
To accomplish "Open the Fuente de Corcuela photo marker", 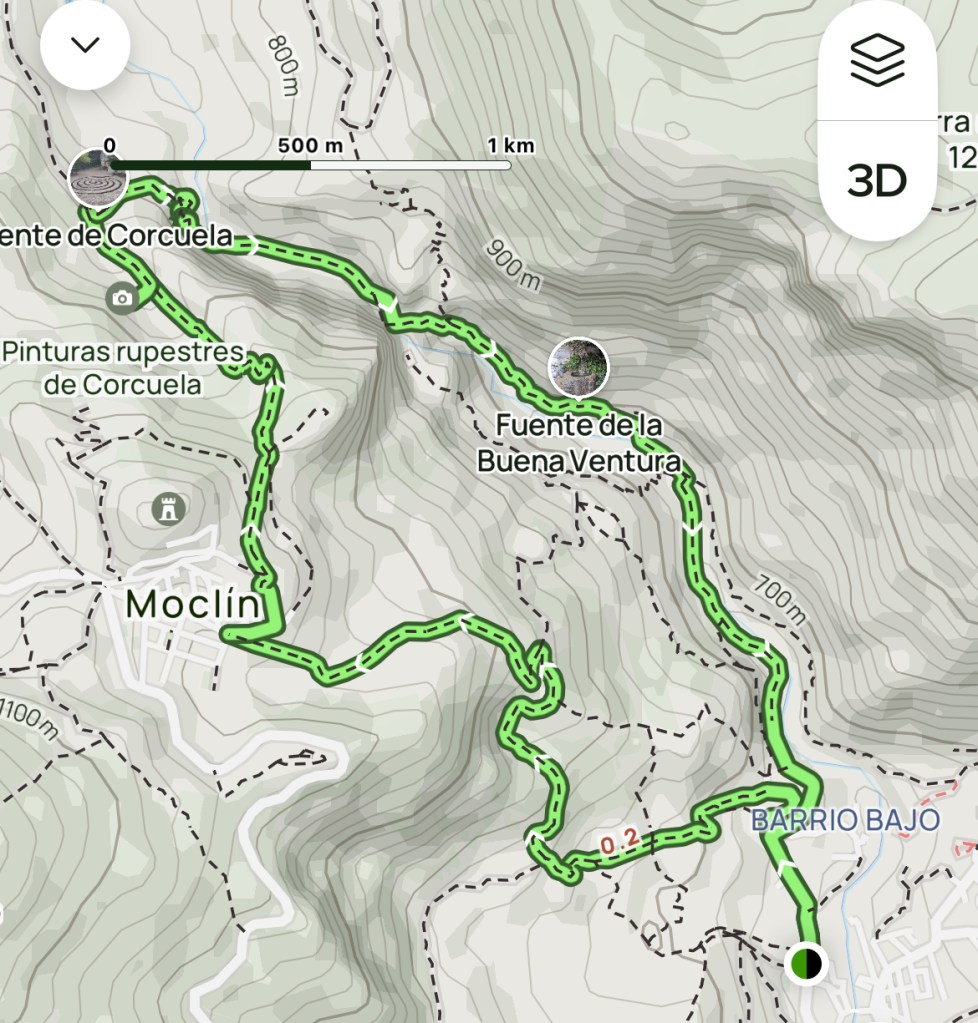I will point(98,179).
